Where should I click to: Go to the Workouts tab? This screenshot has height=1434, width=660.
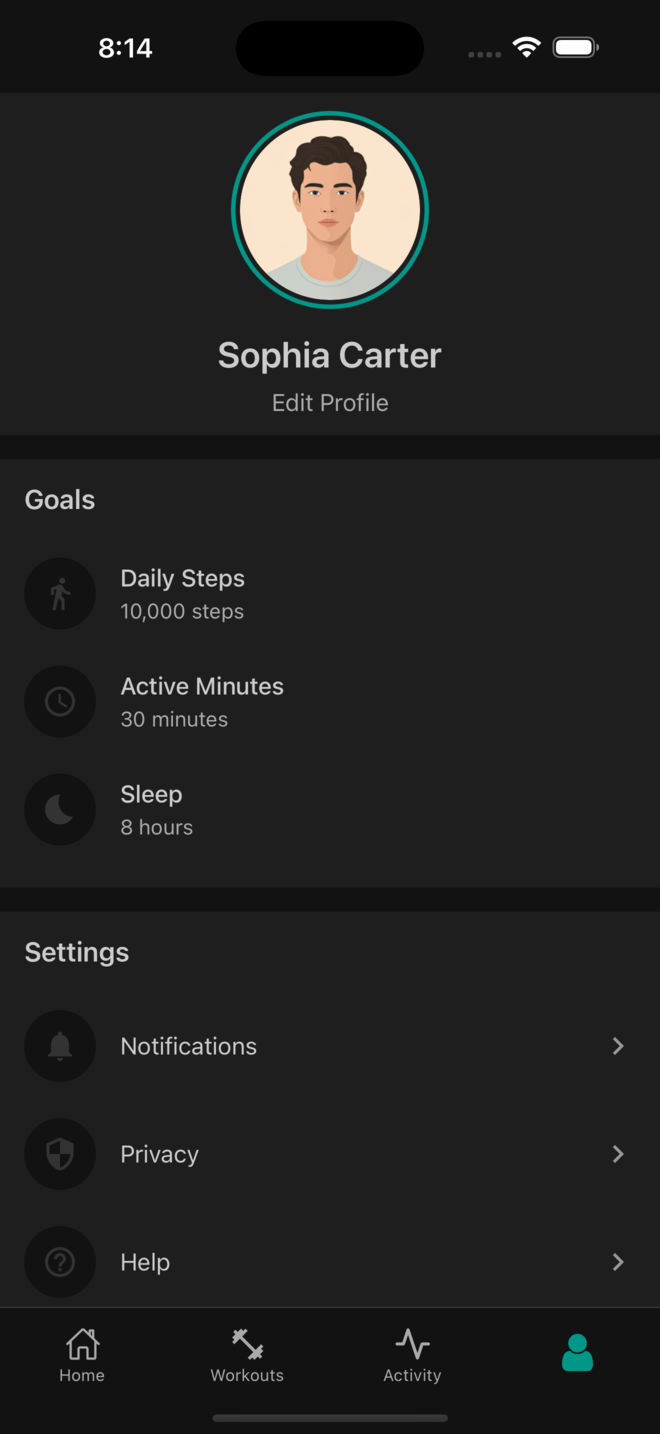point(247,1356)
